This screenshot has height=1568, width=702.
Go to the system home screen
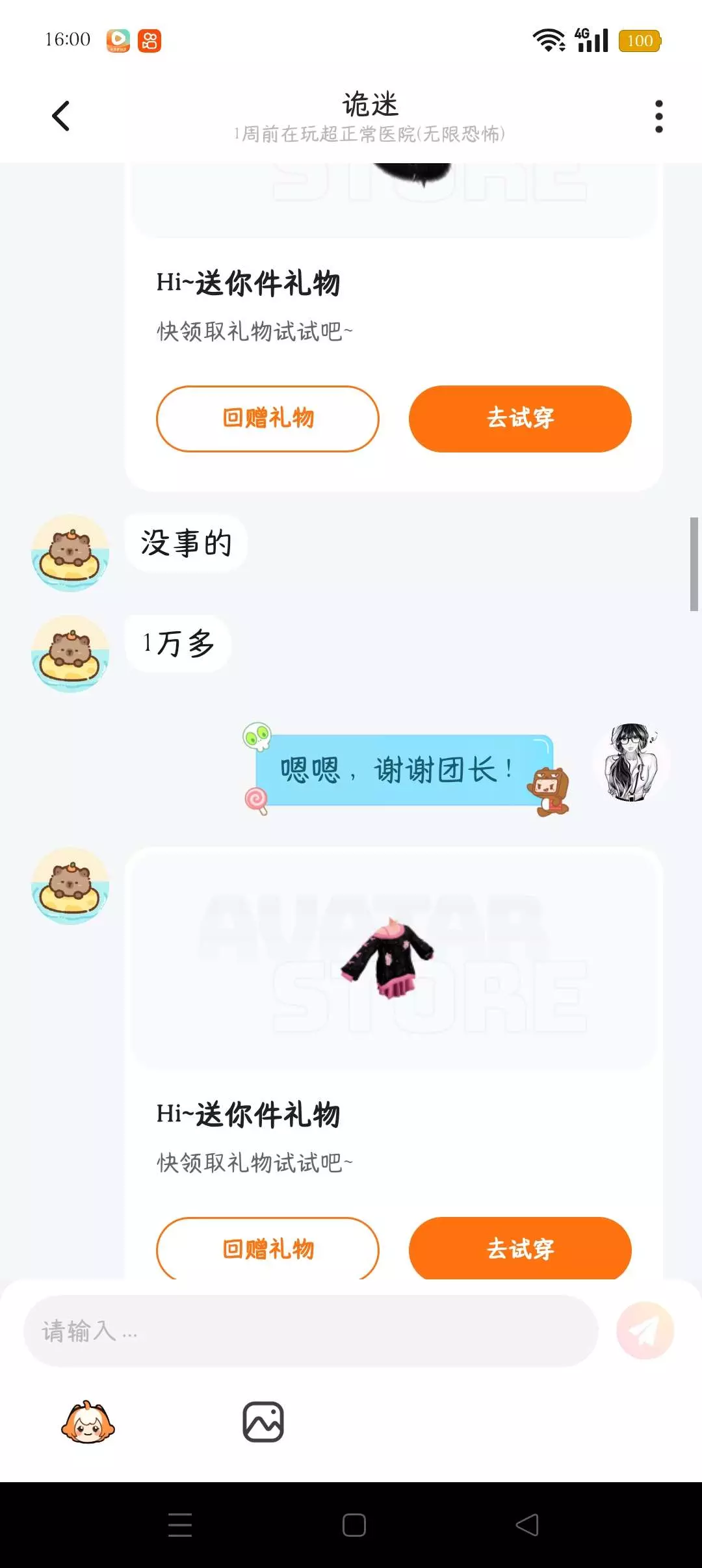(354, 1525)
